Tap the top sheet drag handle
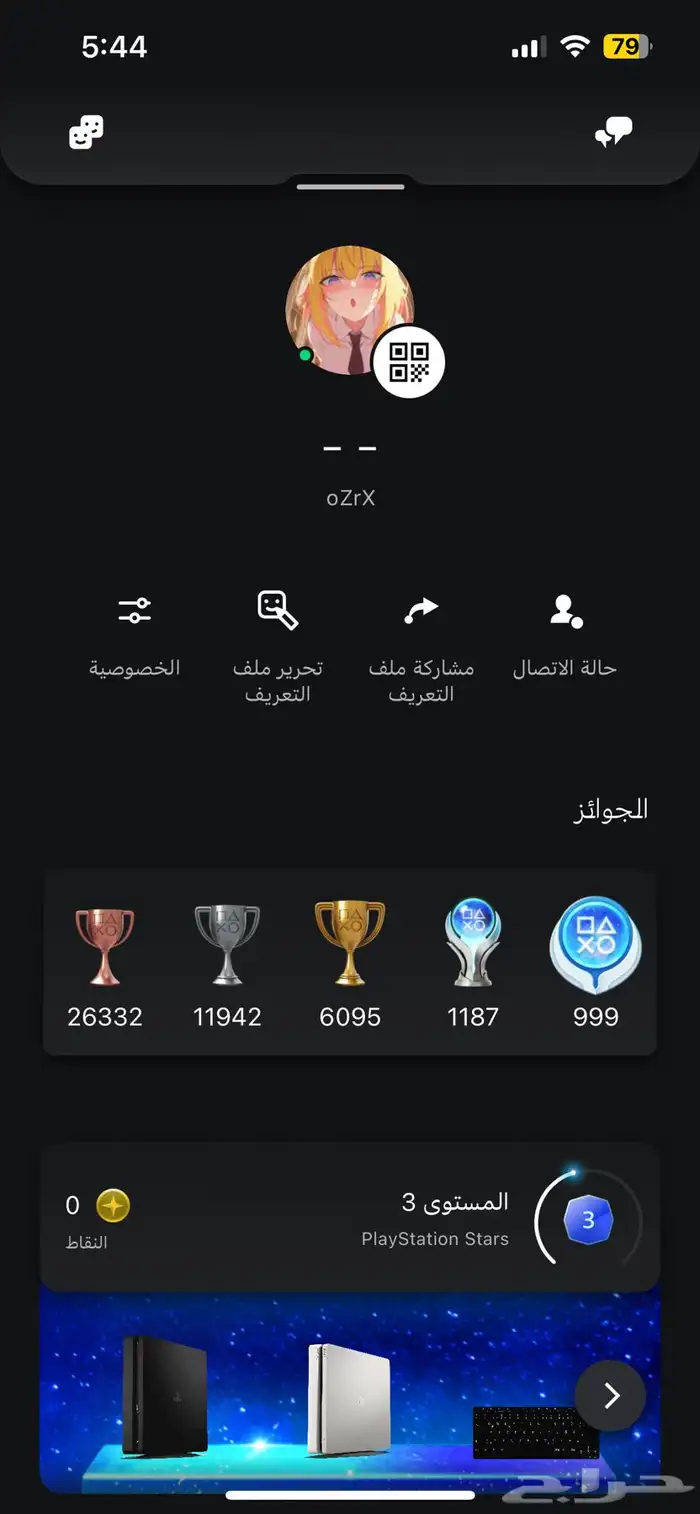This screenshot has height=1514, width=700. tap(350, 186)
